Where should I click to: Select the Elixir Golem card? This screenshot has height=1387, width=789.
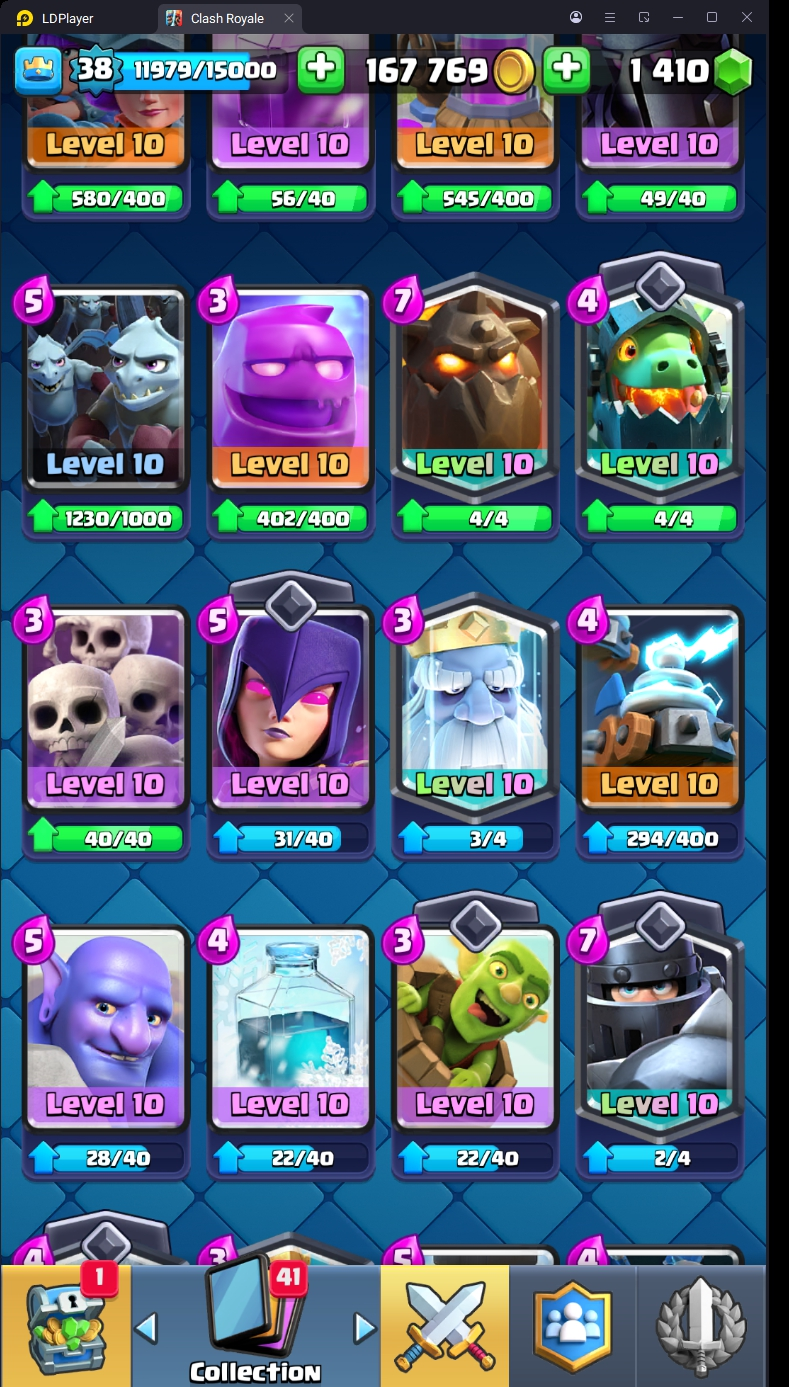(x=290, y=390)
